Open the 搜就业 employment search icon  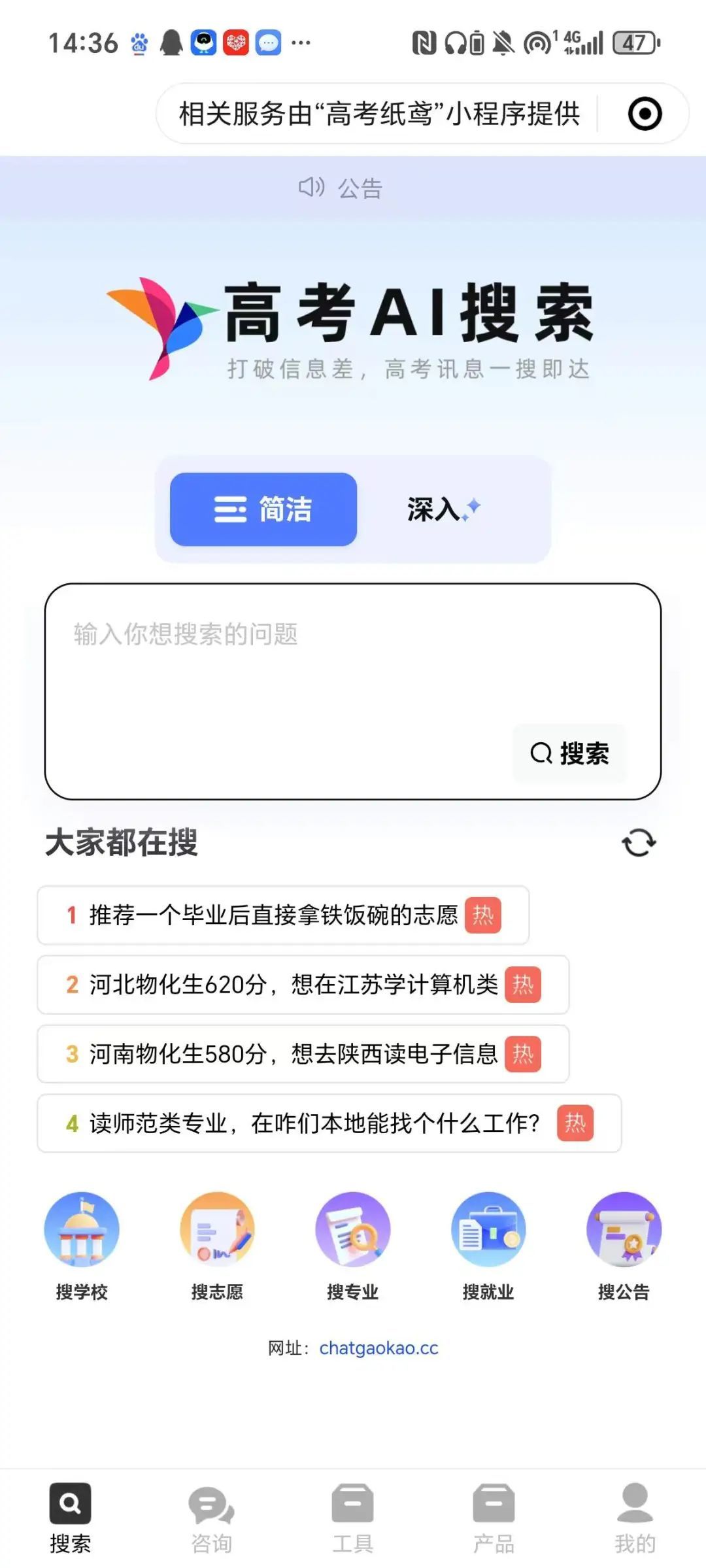click(488, 1229)
